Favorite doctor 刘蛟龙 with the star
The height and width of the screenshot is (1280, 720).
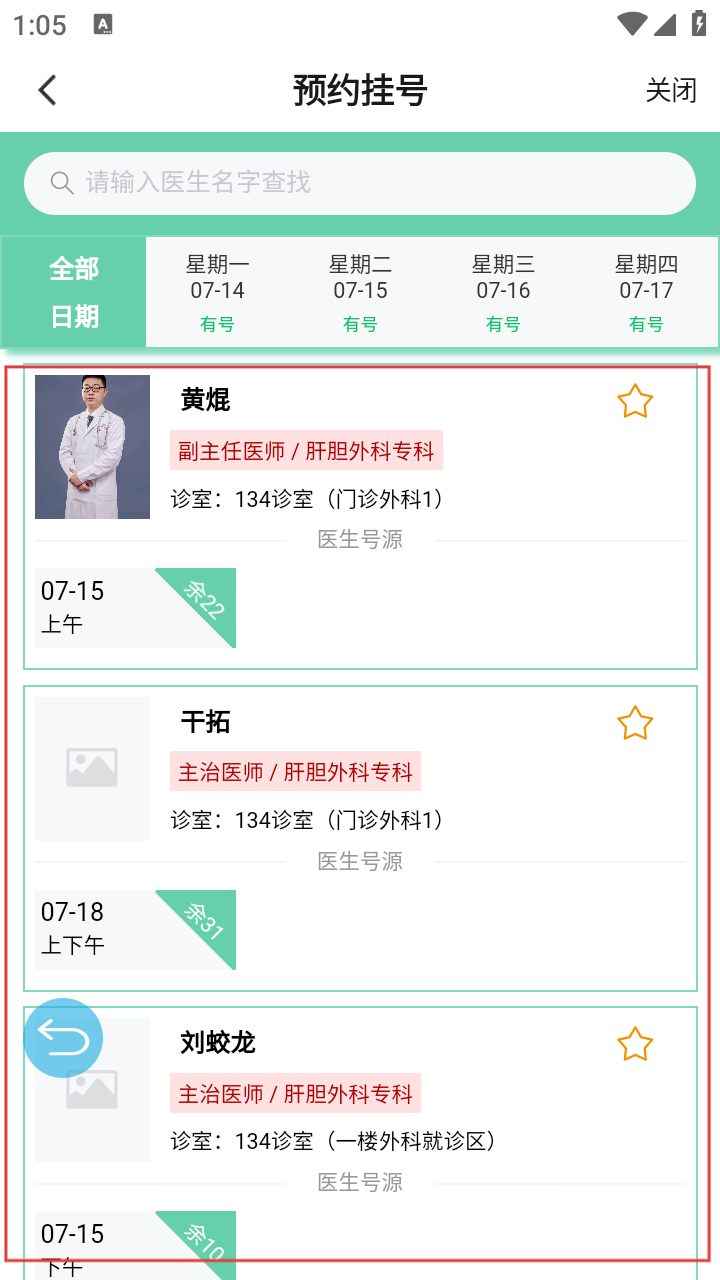[635, 1044]
